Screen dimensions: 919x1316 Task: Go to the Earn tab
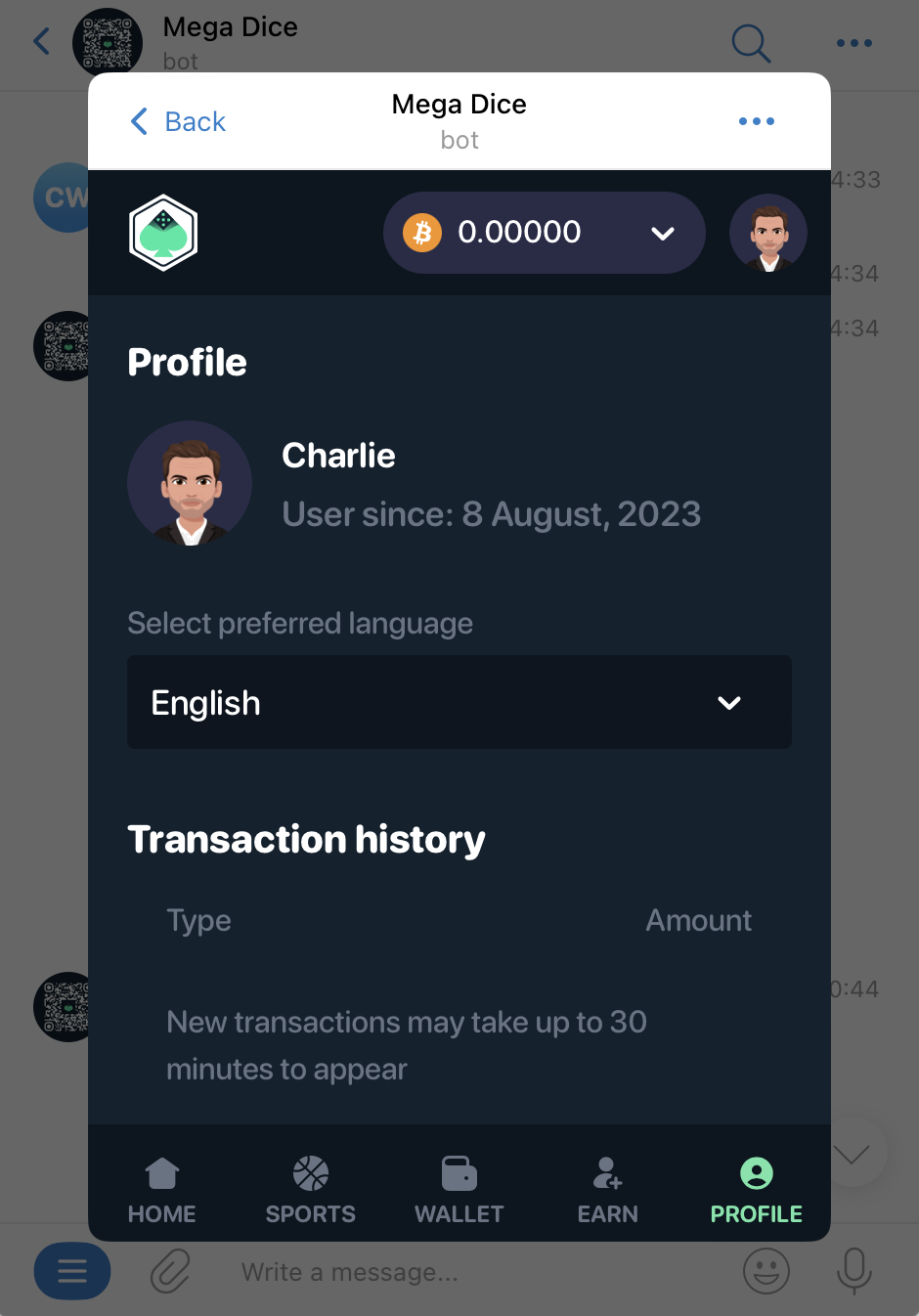click(x=608, y=1189)
